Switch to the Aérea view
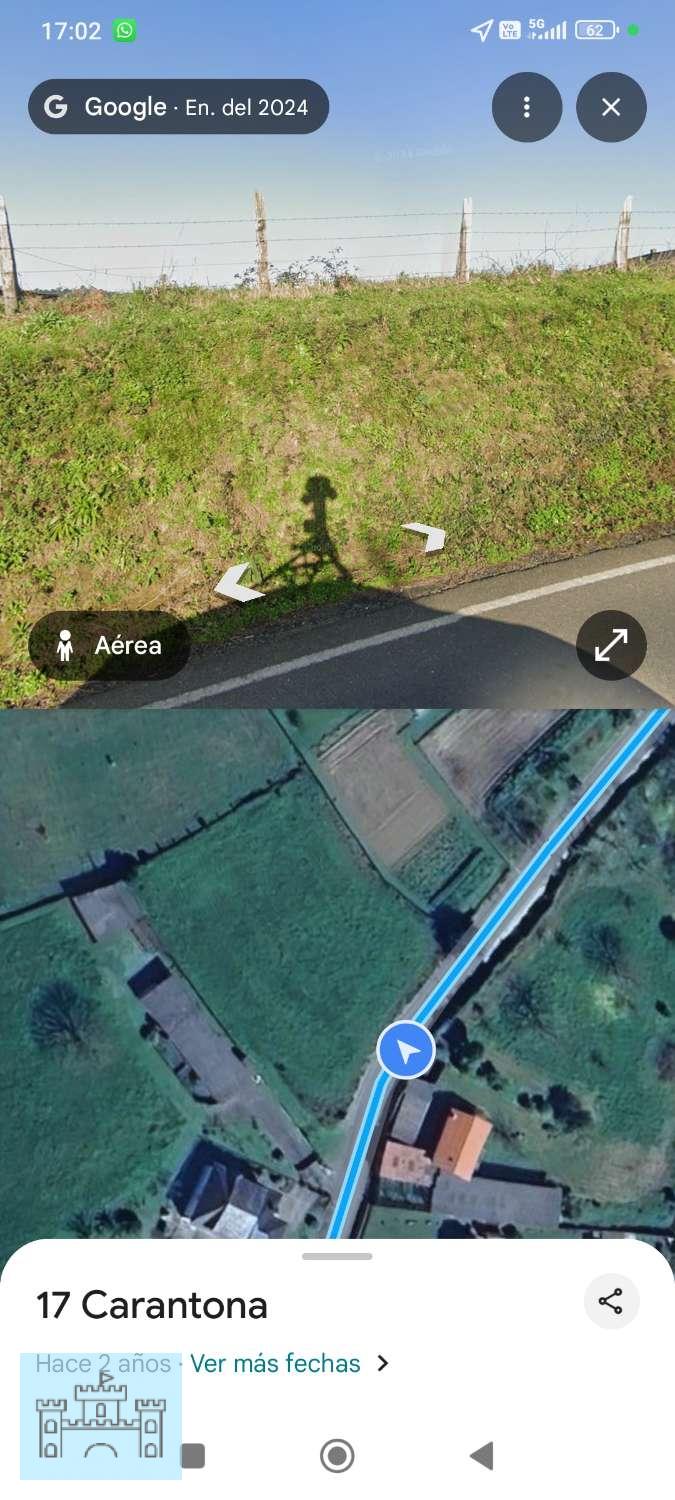The image size is (675, 1500). pyautogui.click(x=110, y=645)
